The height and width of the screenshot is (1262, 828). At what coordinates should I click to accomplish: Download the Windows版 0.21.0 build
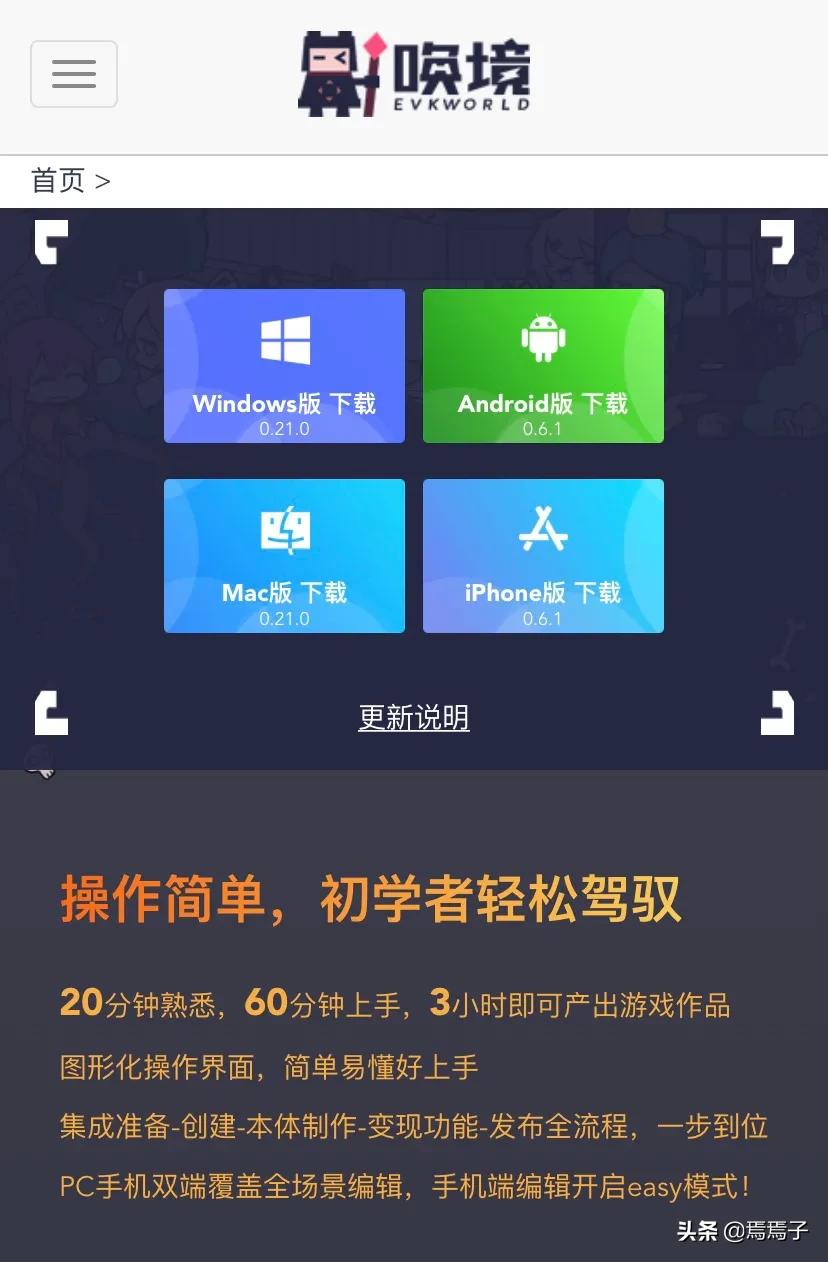tap(284, 366)
